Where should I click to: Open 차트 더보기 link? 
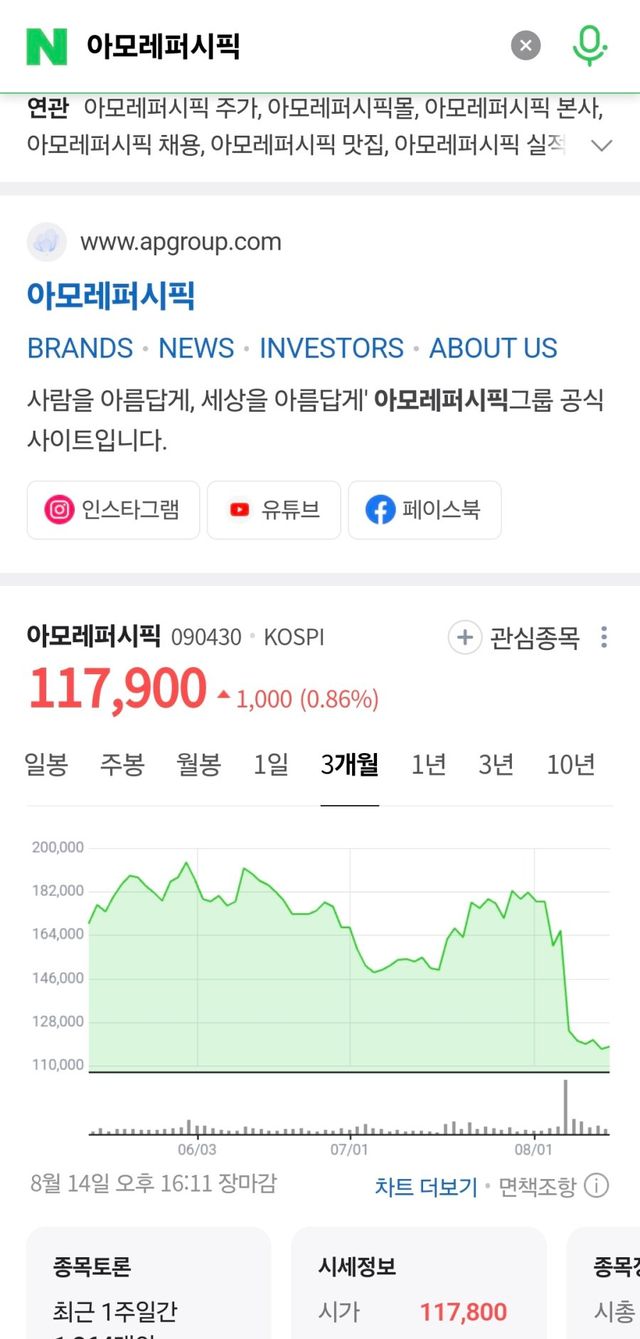pyautogui.click(x=426, y=1186)
